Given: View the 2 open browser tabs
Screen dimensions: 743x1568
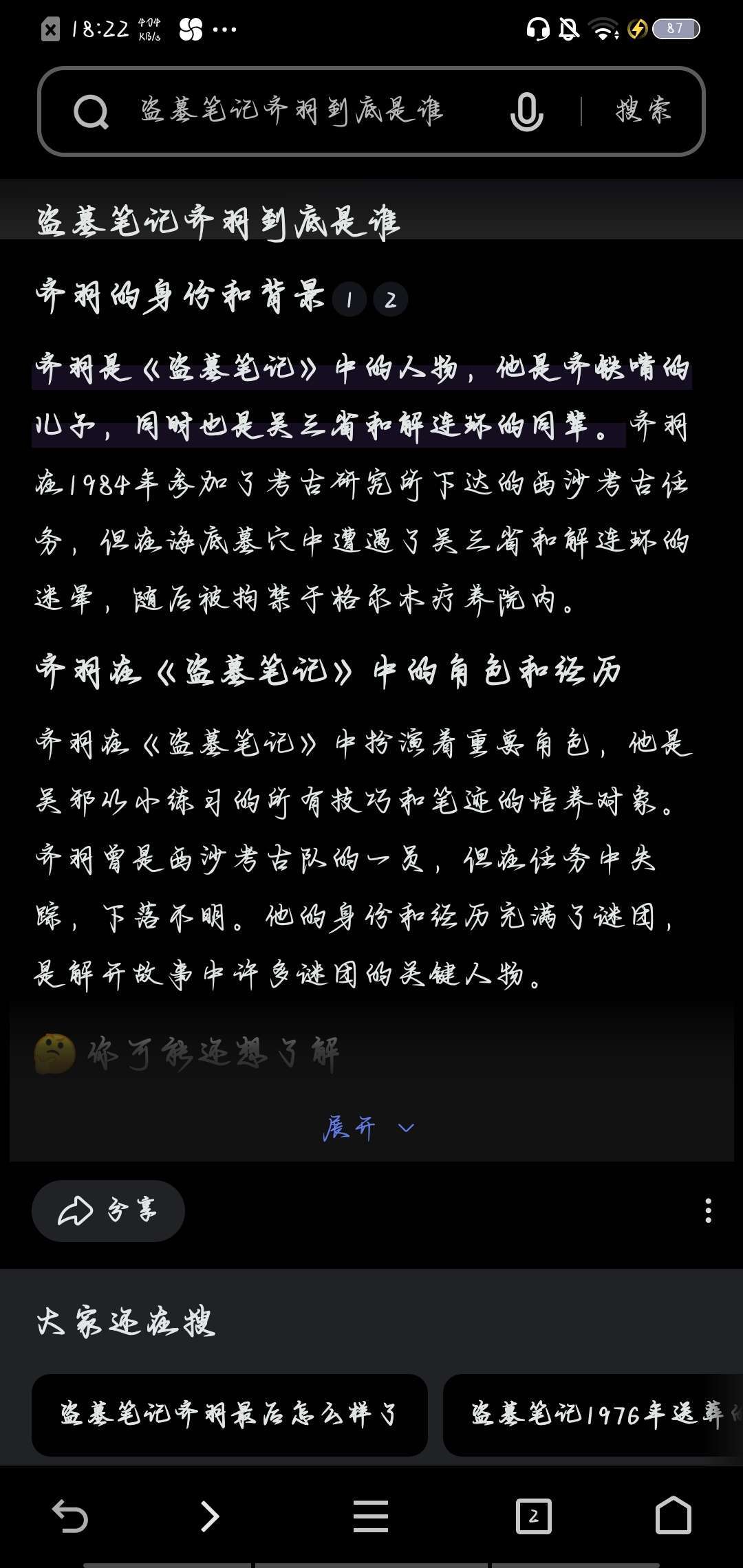Looking at the screenshot, I should click(533, 1516).
